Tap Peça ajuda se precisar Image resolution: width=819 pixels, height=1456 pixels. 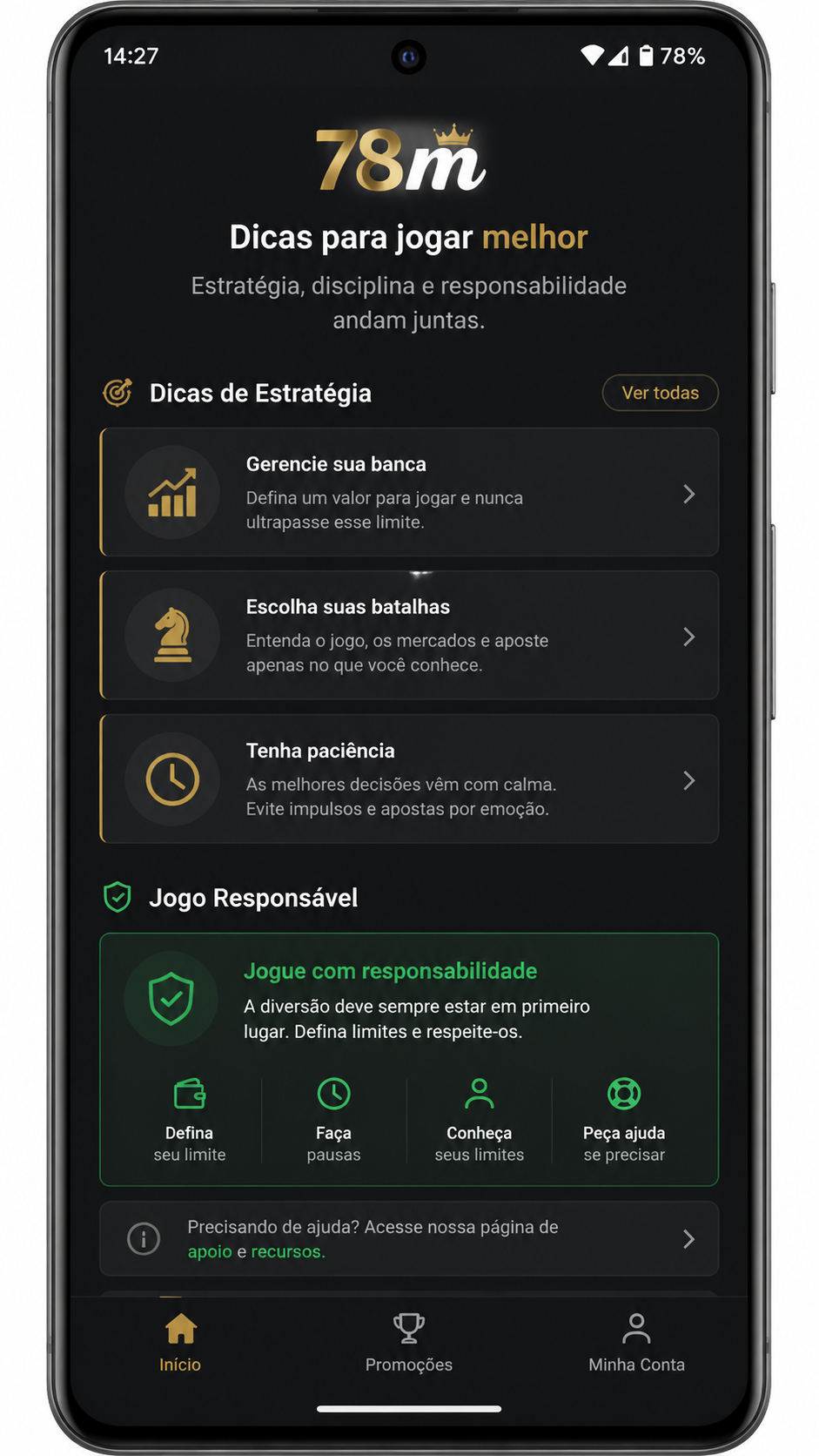[x=624, y=1120]
